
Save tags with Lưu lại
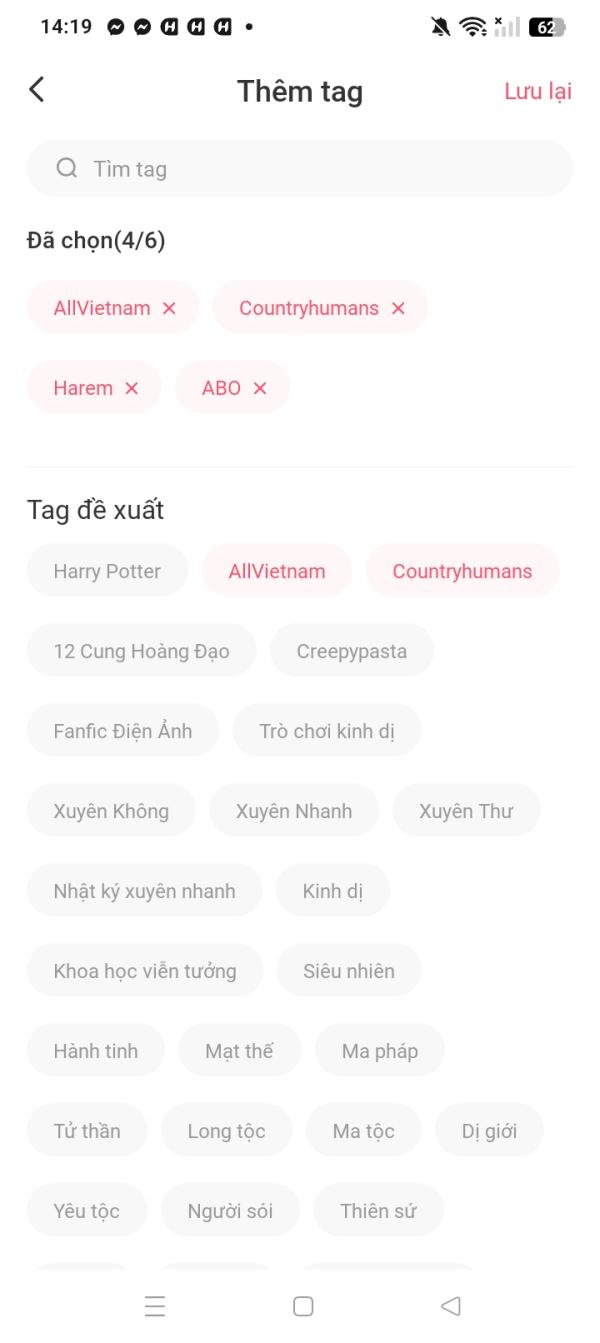[537, 91]
